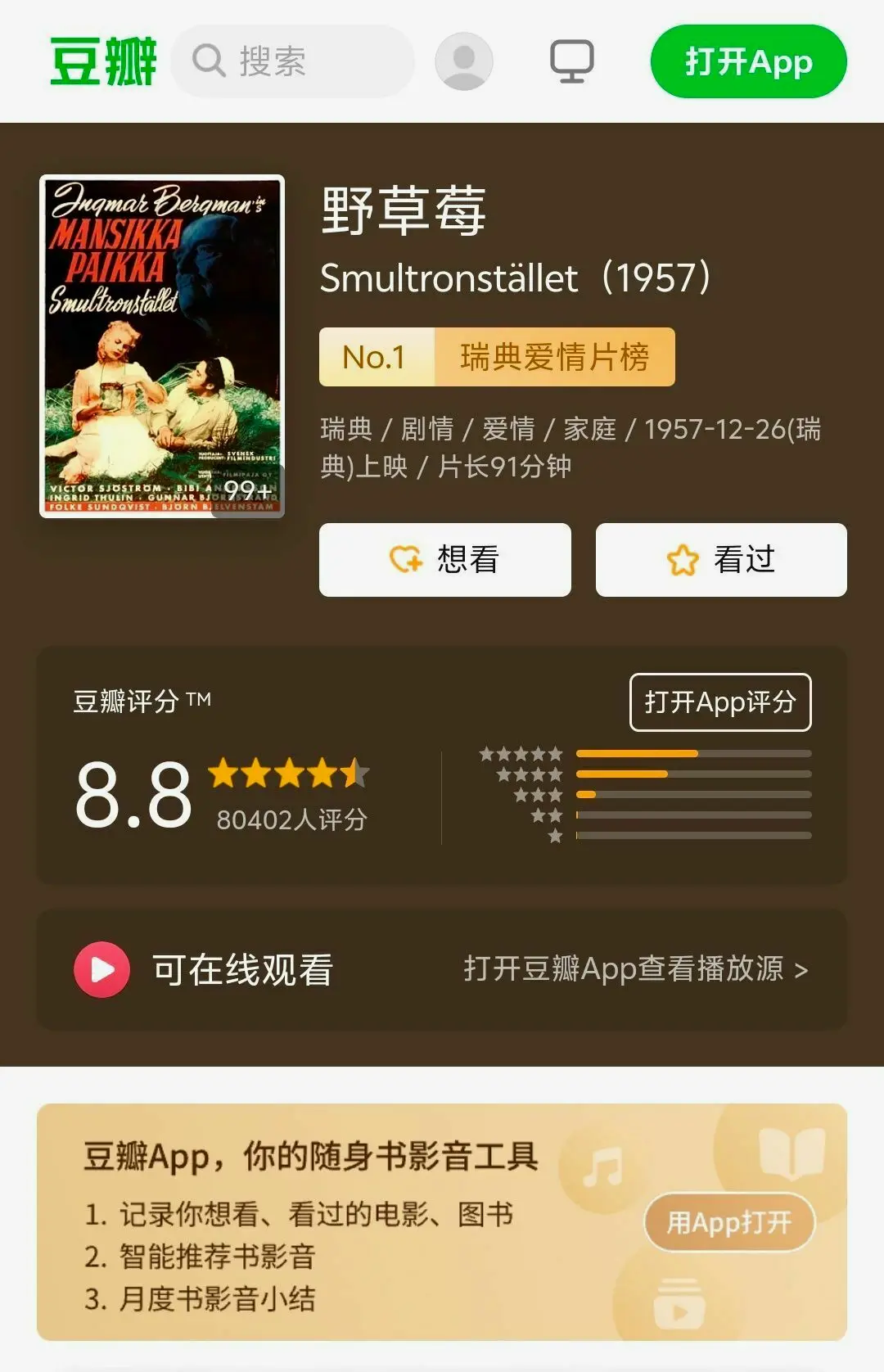Open the No.1 瑞典爱情片榜 ranking
884x1372 pixels.
(x=497, y=357)
